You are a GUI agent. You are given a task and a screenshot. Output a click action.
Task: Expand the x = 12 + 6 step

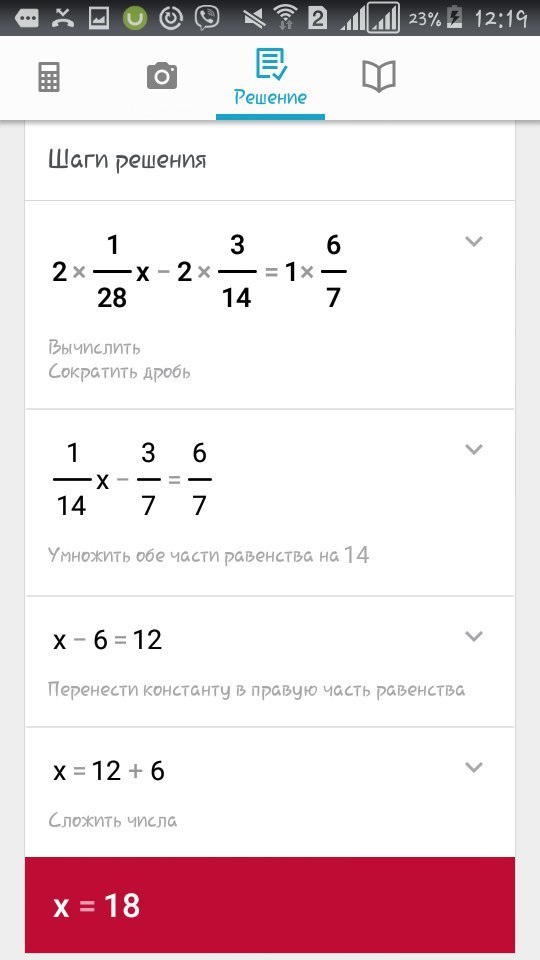pyautogui.click(x=474, y=768)
